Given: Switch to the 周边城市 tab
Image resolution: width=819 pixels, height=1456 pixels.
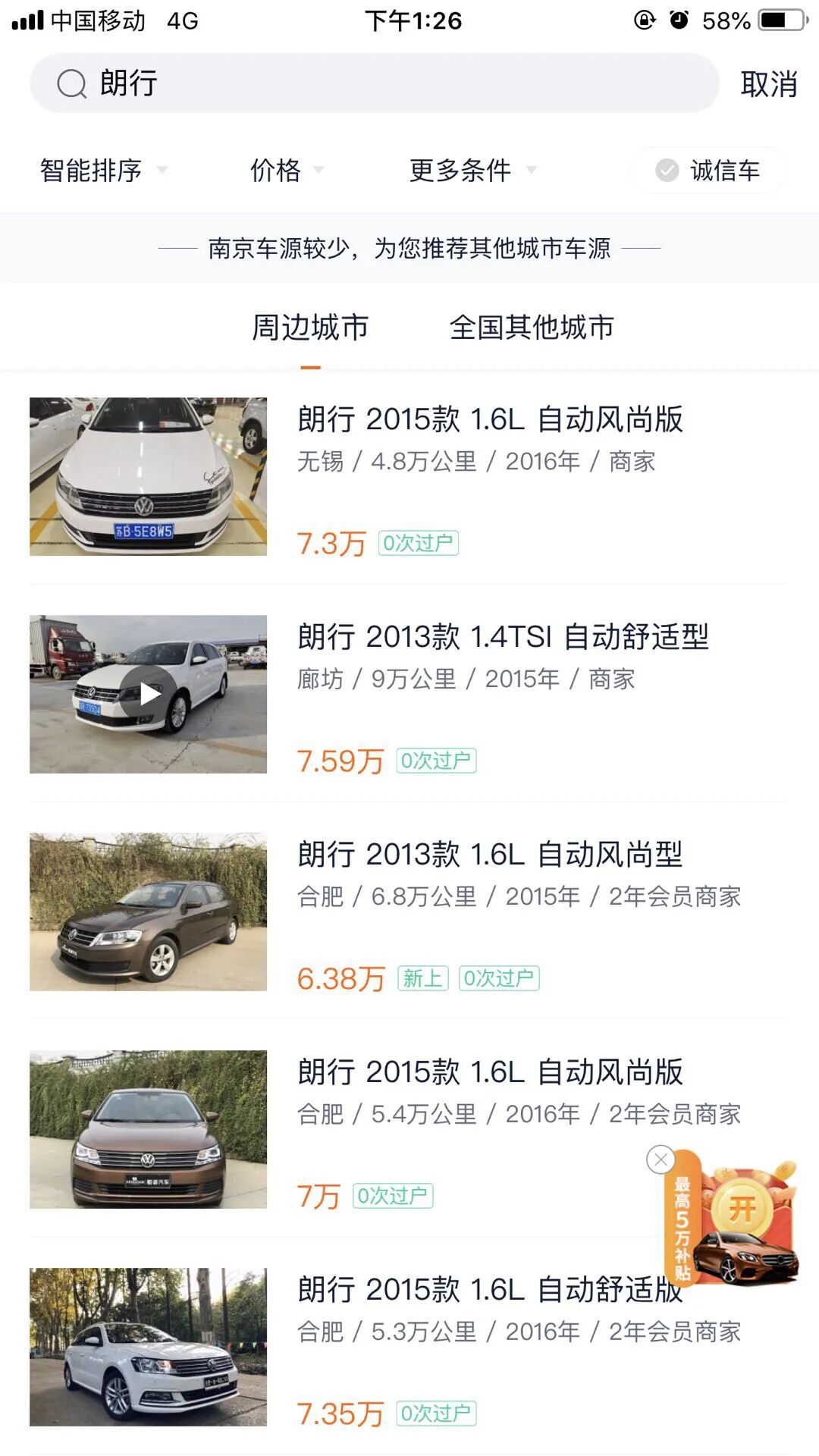Looking at the screenshot, I should point(310,328).
